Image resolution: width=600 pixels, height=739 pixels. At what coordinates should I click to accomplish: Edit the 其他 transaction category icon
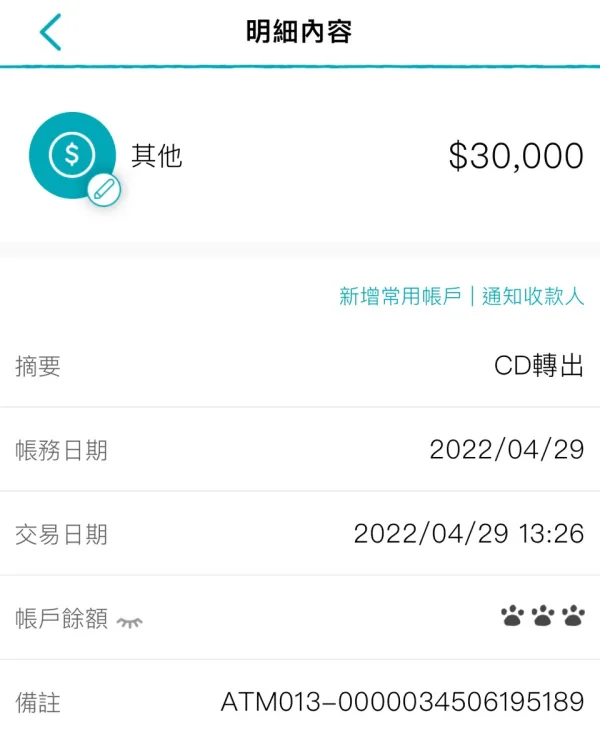(x=104, y=188)
